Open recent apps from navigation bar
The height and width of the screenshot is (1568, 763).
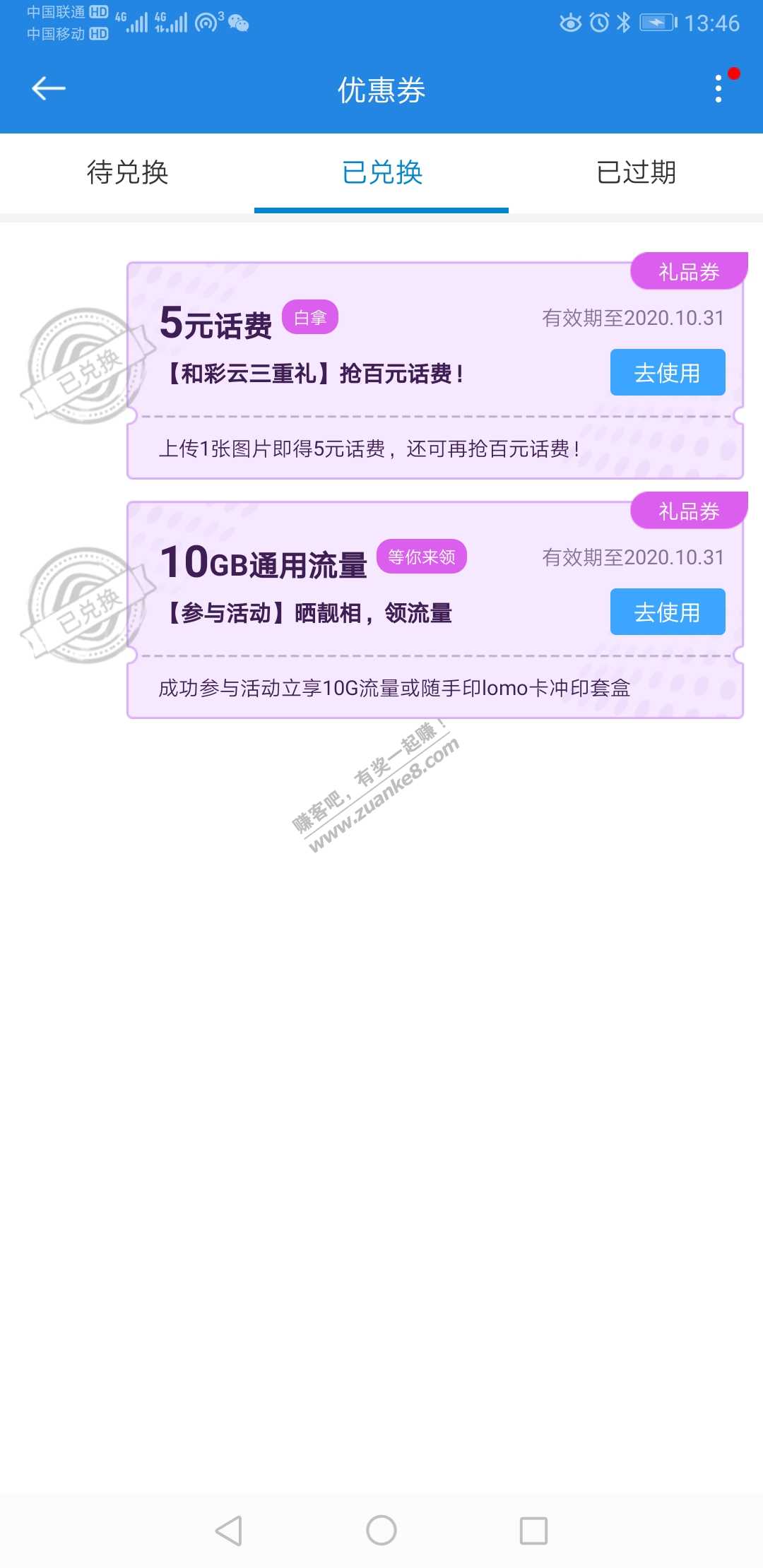tap(533, 1531)
